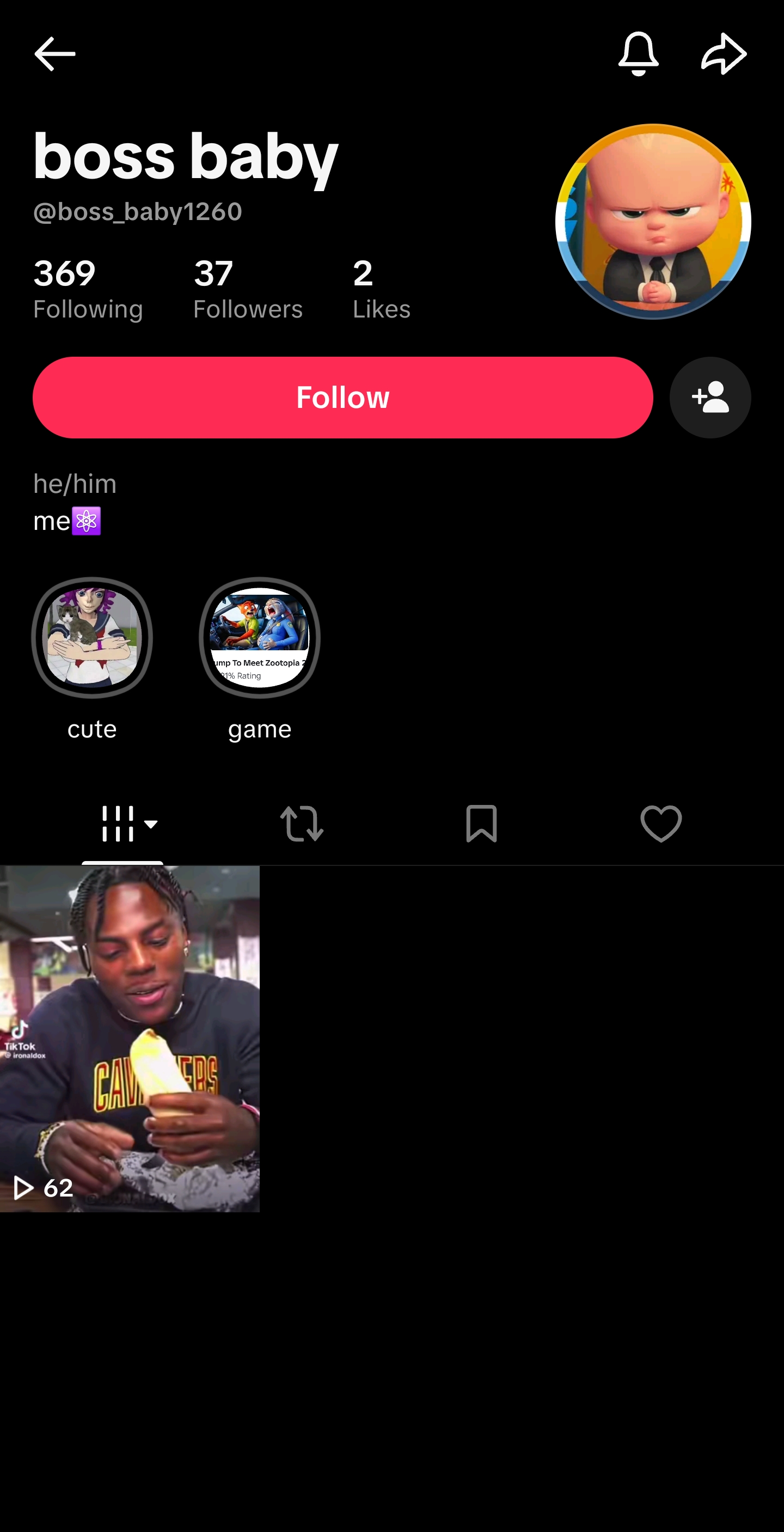Open the add-friend suggestions button

710,397
